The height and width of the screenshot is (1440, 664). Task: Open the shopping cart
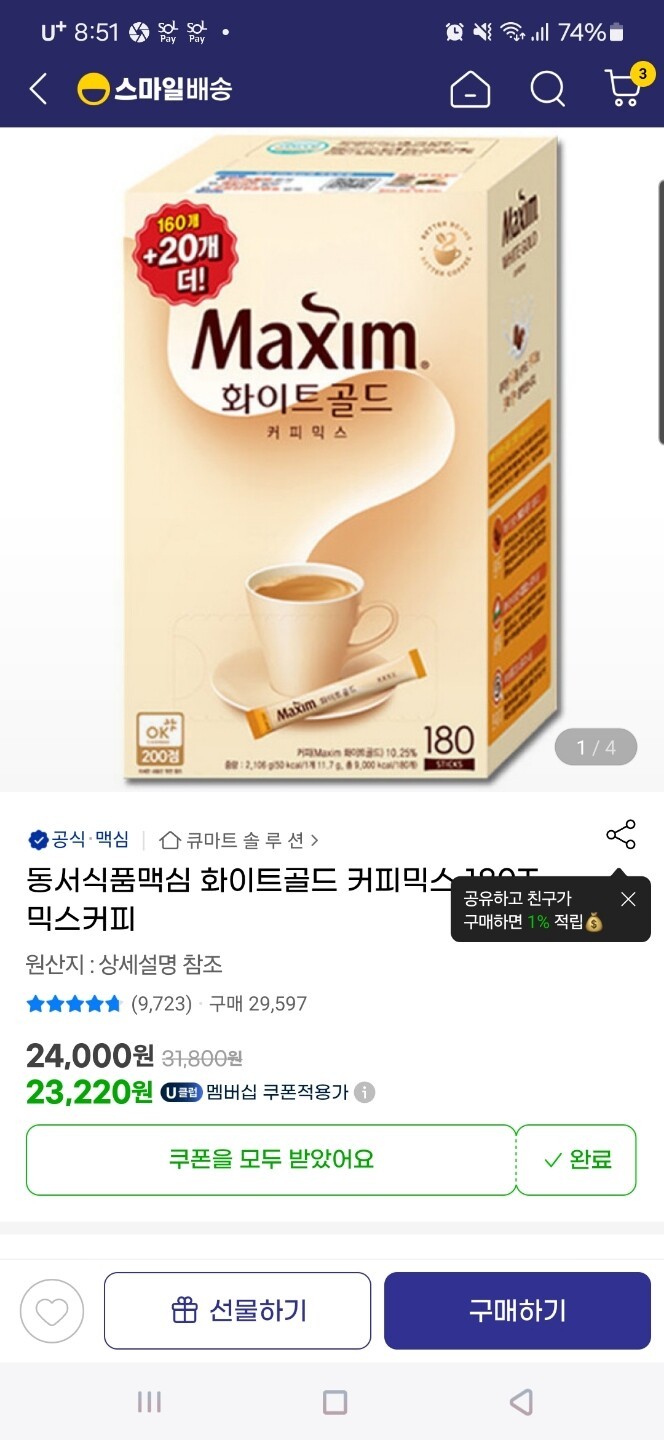tap(625, 88)
